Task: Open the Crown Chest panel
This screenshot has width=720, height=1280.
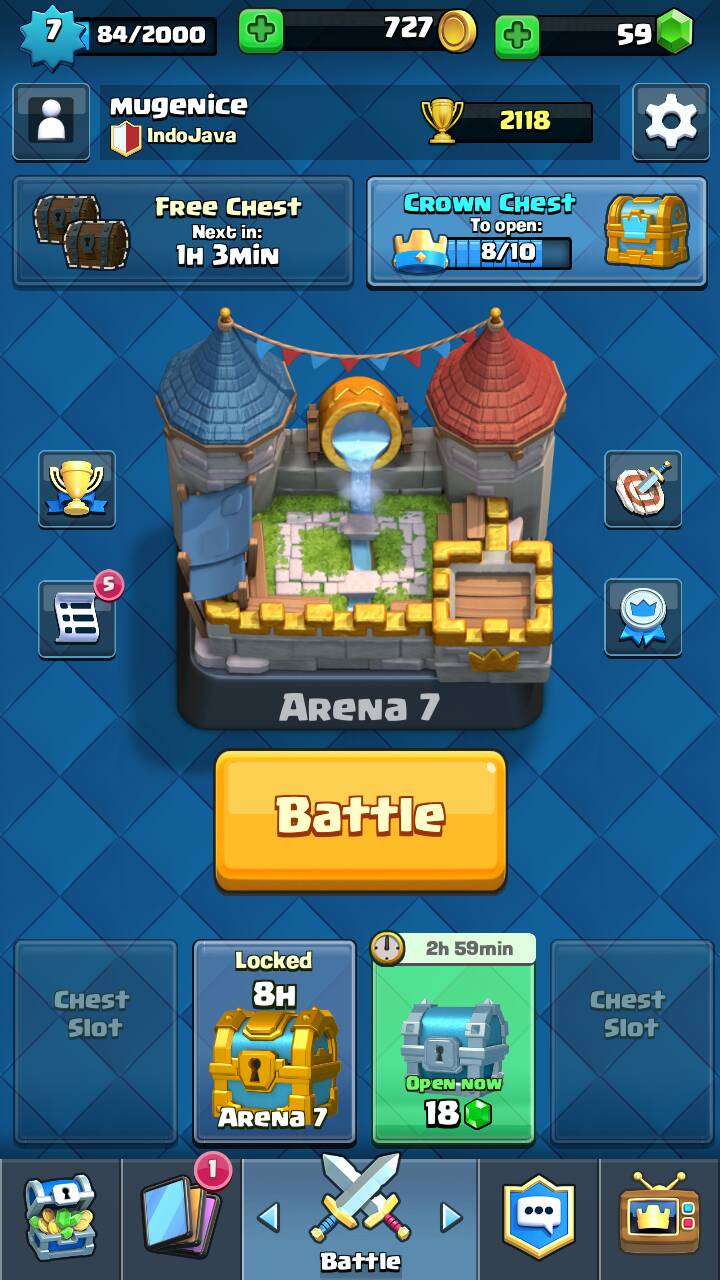Action: pos(536,232)
